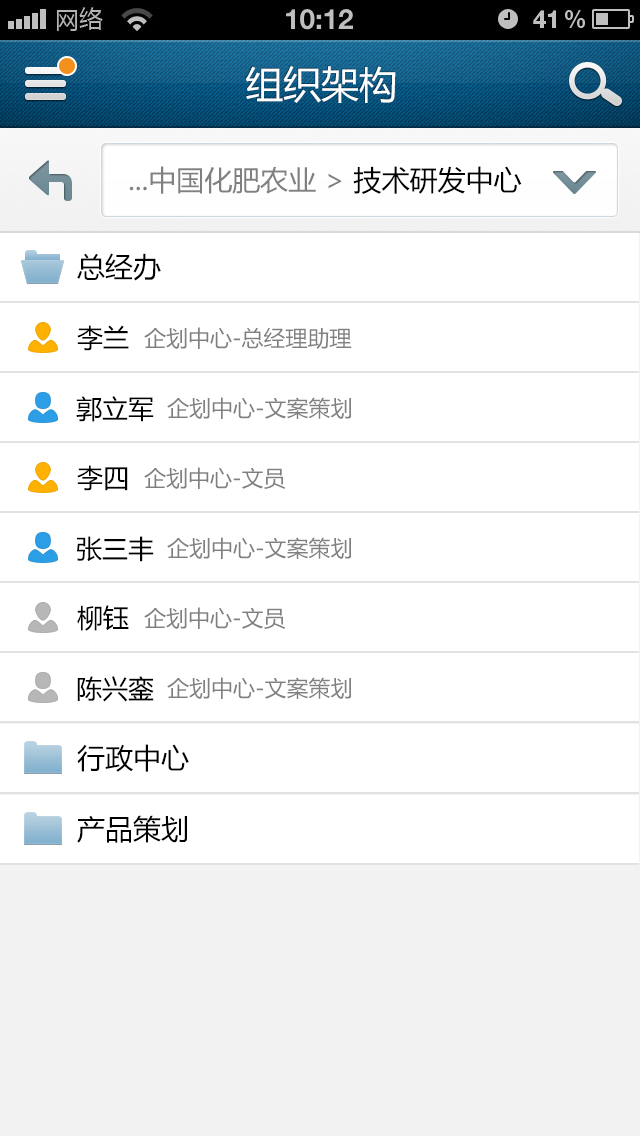Open search with the magnifier icon
Image resolution: width=640 pixels, height=1136 pixels.
tap(594, 85)
